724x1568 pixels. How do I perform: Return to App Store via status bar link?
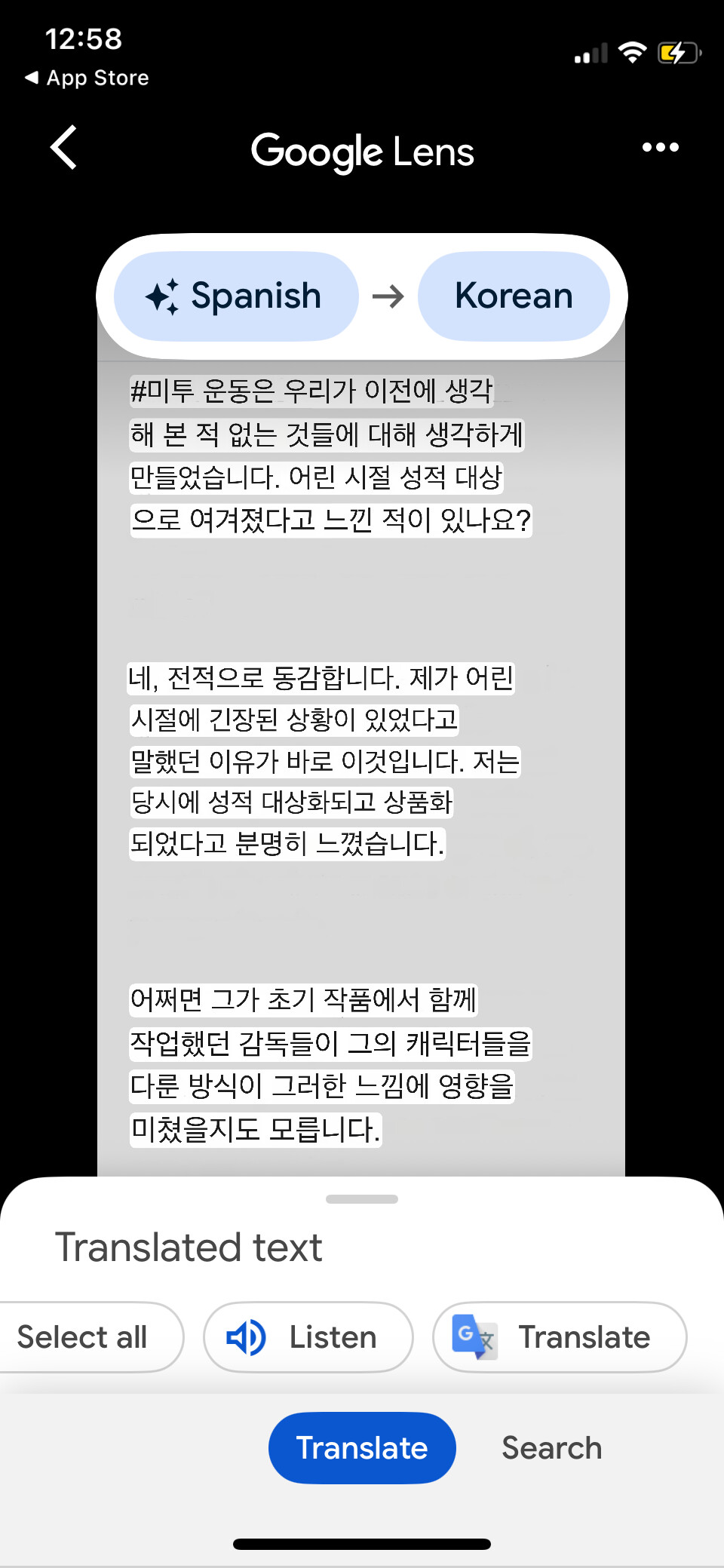[x=87, y=78]
